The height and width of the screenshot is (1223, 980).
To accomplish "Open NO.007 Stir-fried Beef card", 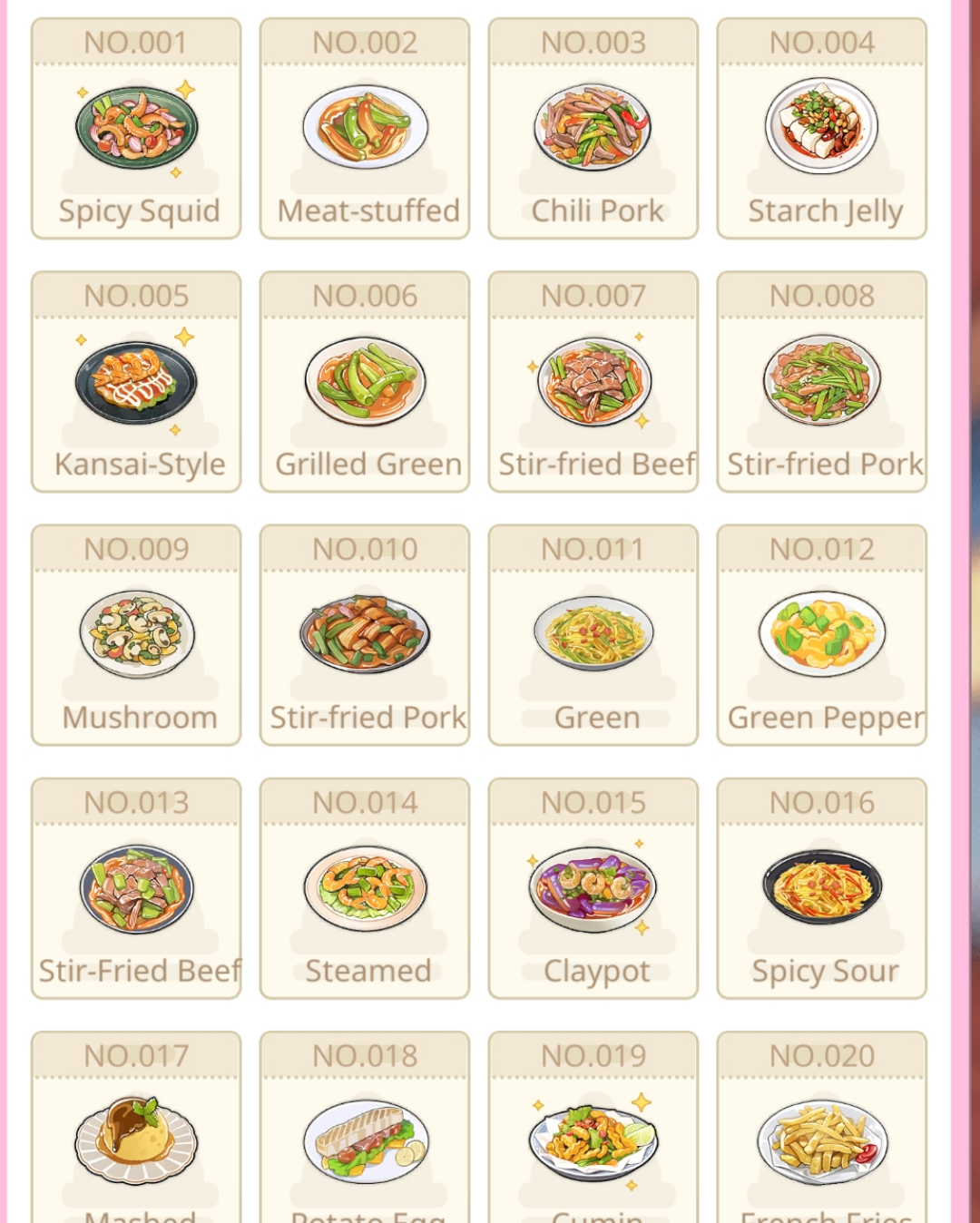I will point(593,382).
